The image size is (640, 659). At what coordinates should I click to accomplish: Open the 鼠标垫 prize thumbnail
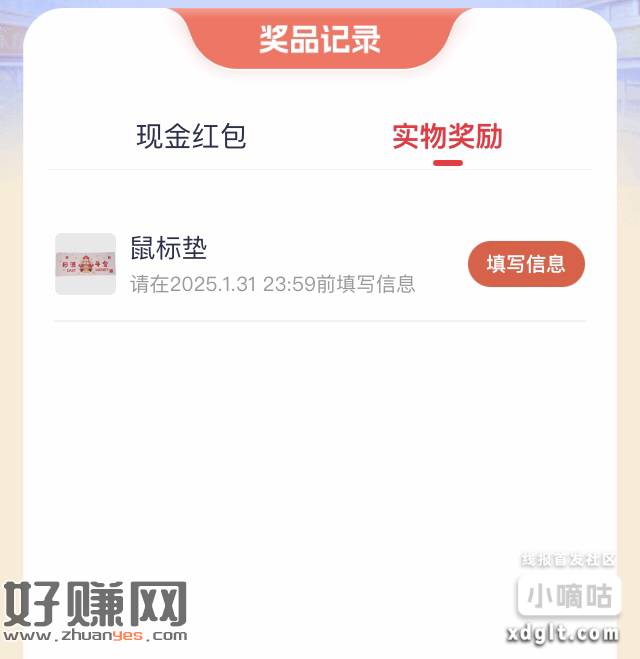(x=86, y=264)
